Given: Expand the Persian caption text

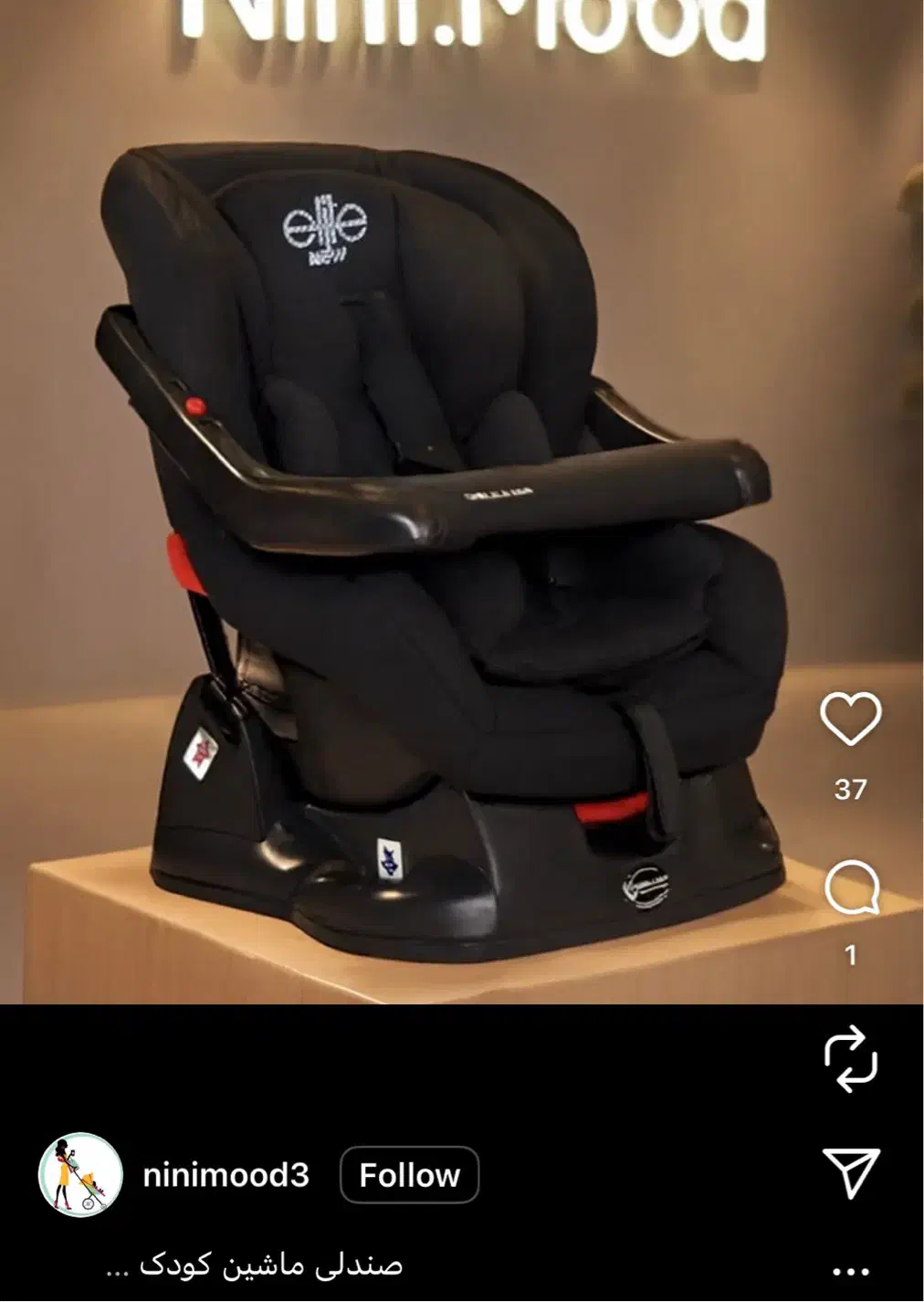Looking at the screenshot, I should pos(254,1265).
